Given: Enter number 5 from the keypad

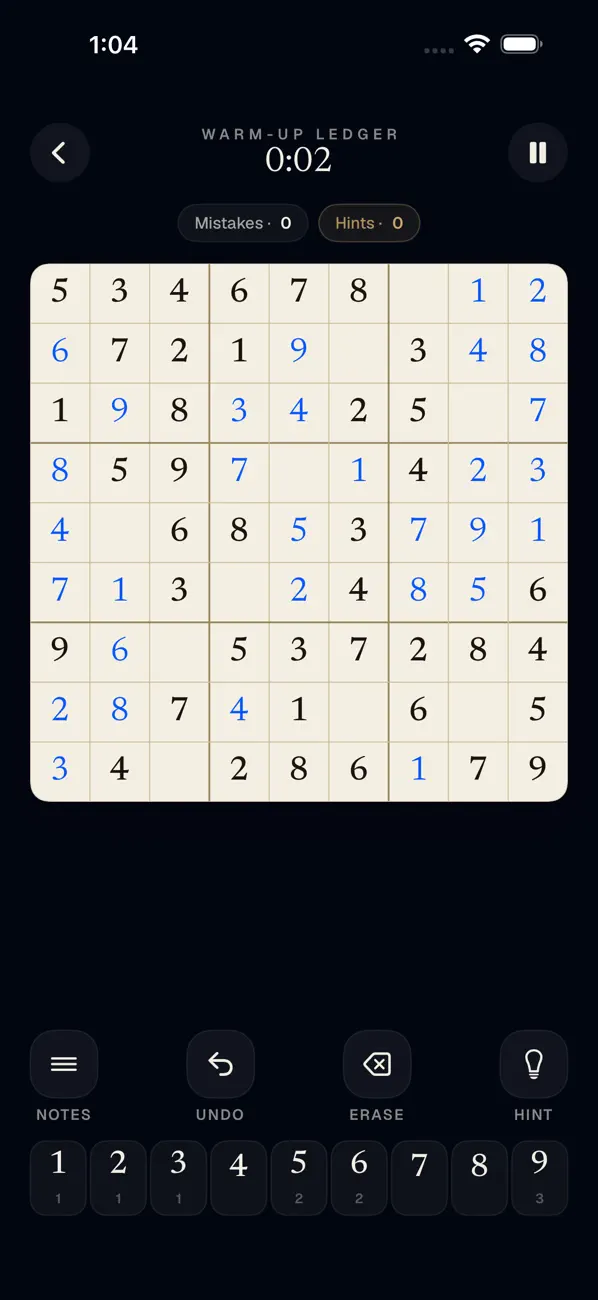Looking at the screenshot, I should pos(299,1178).
